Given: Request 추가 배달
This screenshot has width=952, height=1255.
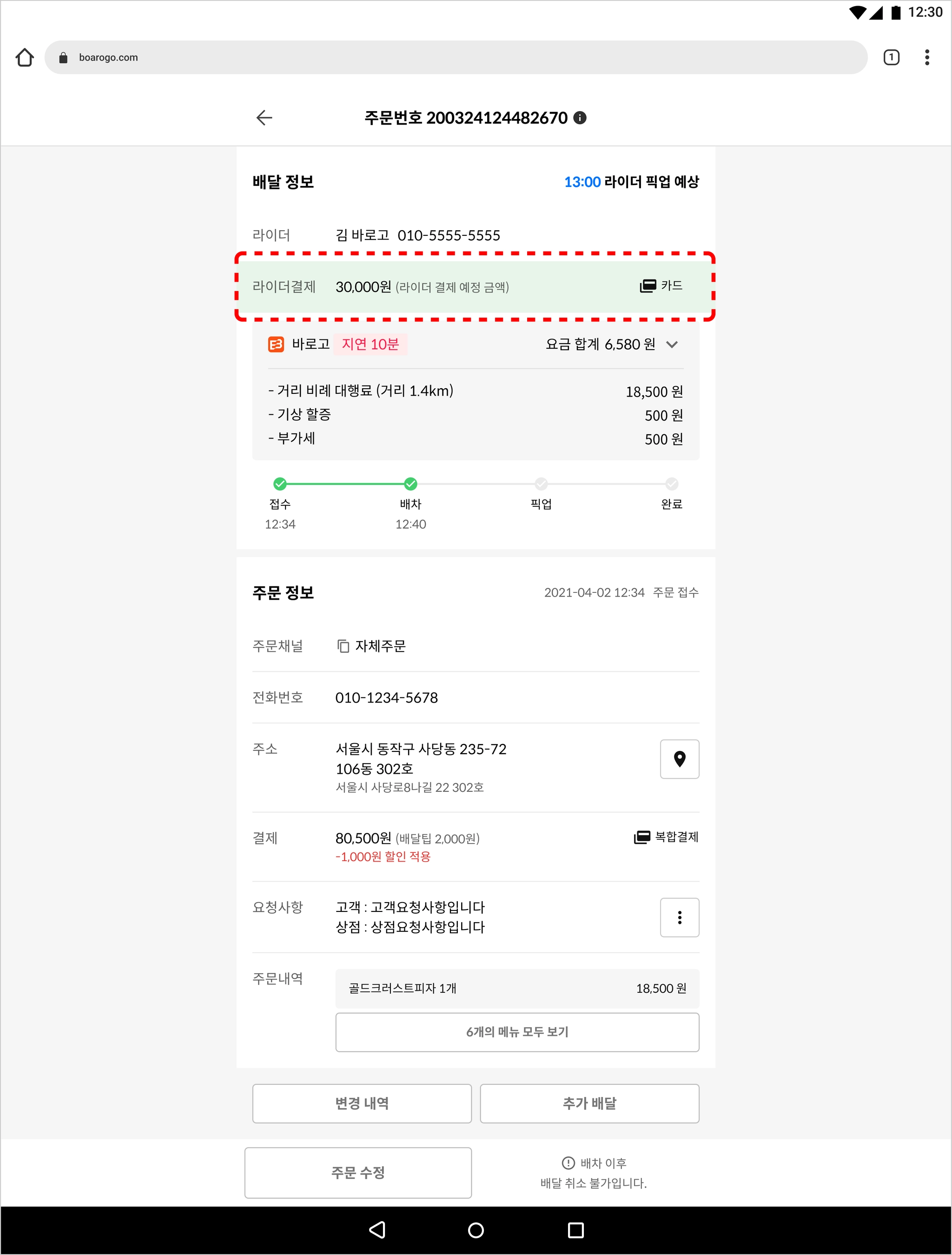Looking at the screenshot, I should click(x=589, y=1103).
